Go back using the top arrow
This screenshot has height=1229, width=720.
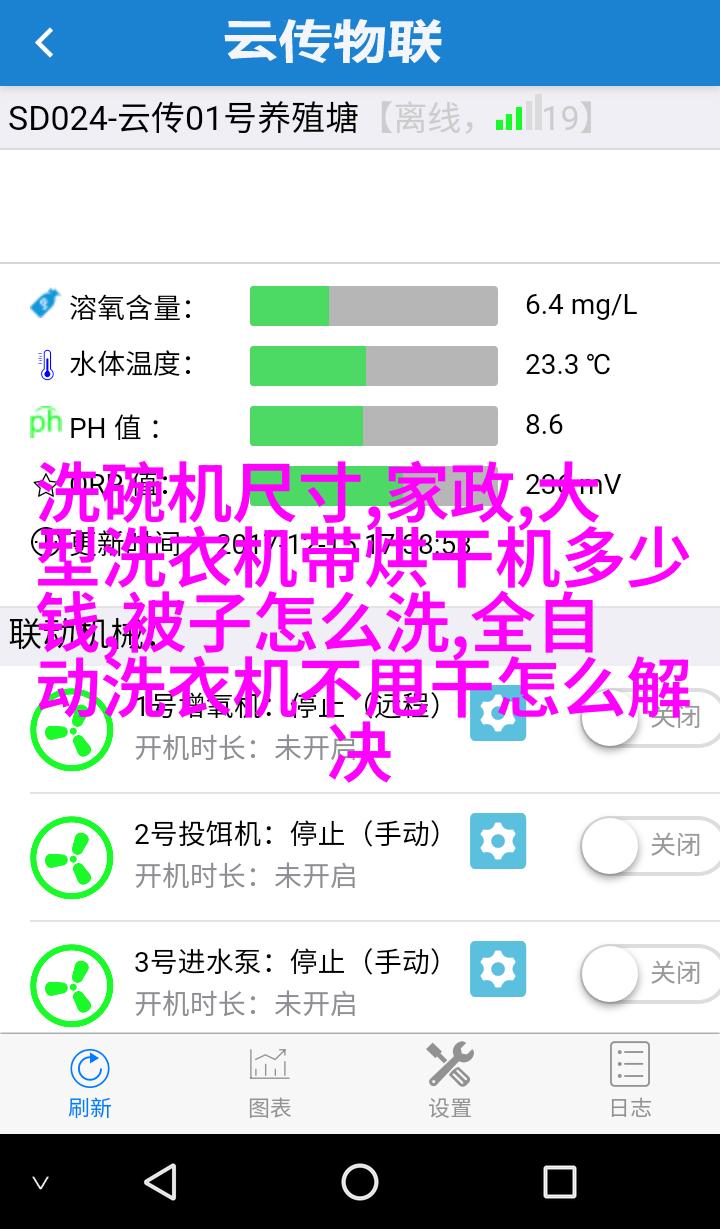(44, 43)
